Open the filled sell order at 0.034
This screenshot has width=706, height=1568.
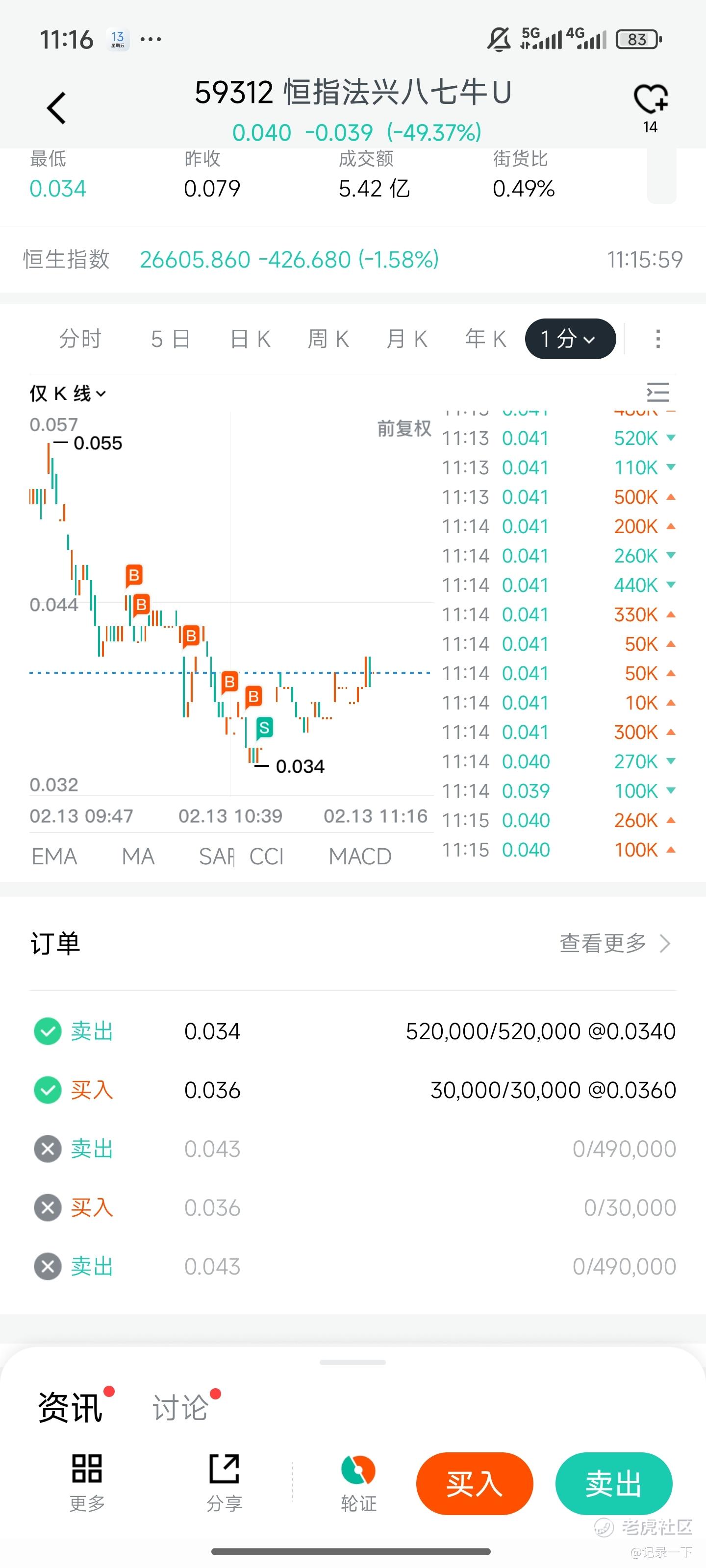353,1031
